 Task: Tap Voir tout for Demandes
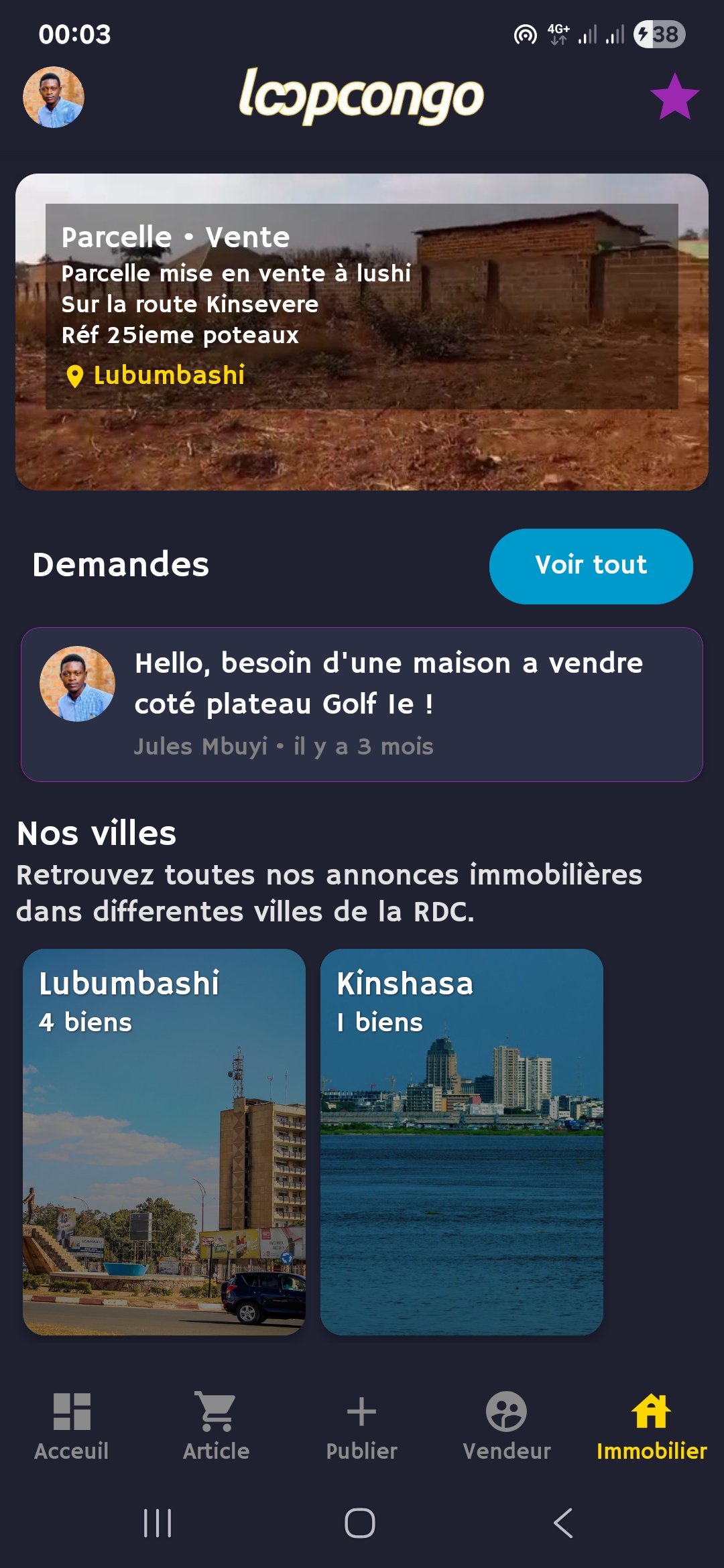click(x=591, y=566)
